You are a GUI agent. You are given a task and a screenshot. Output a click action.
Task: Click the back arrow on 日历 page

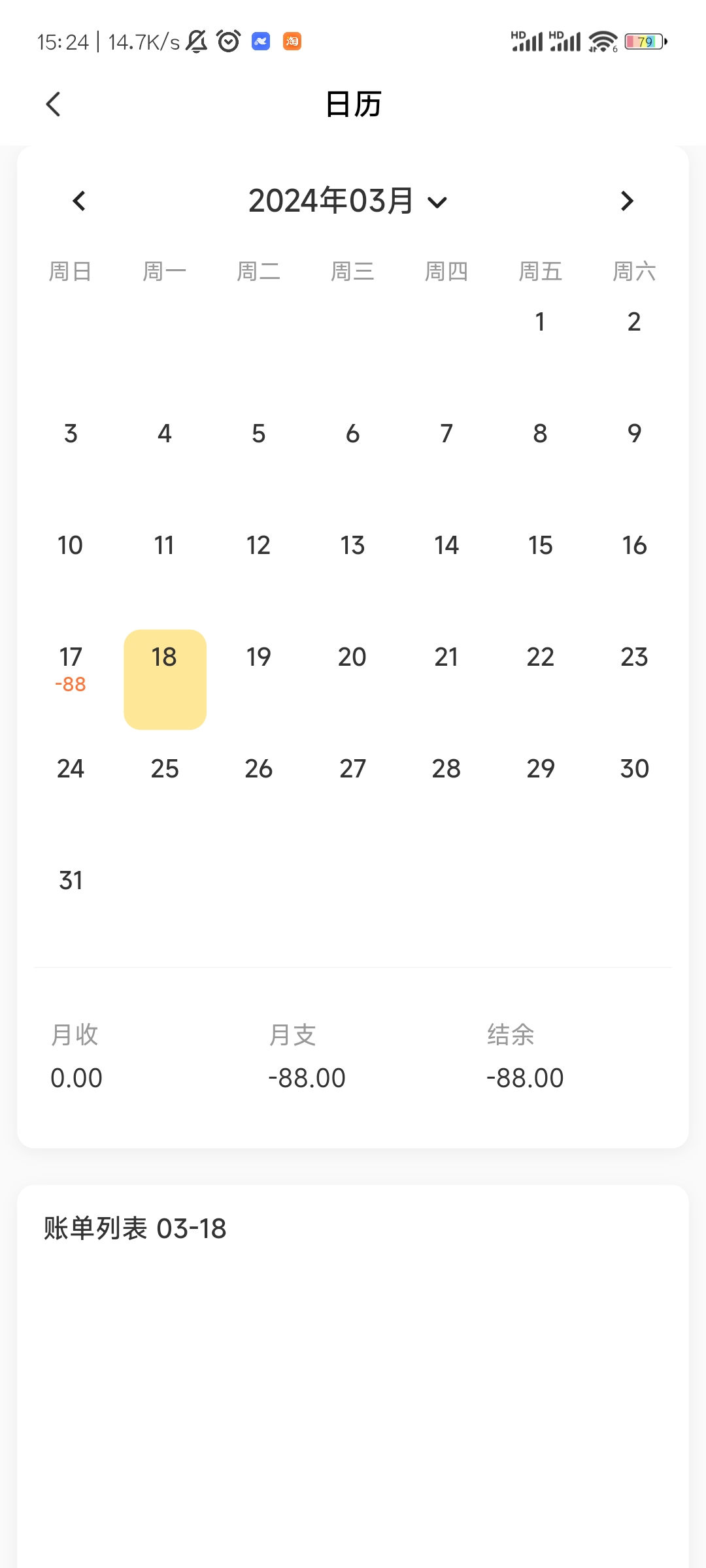coord(53,103)
